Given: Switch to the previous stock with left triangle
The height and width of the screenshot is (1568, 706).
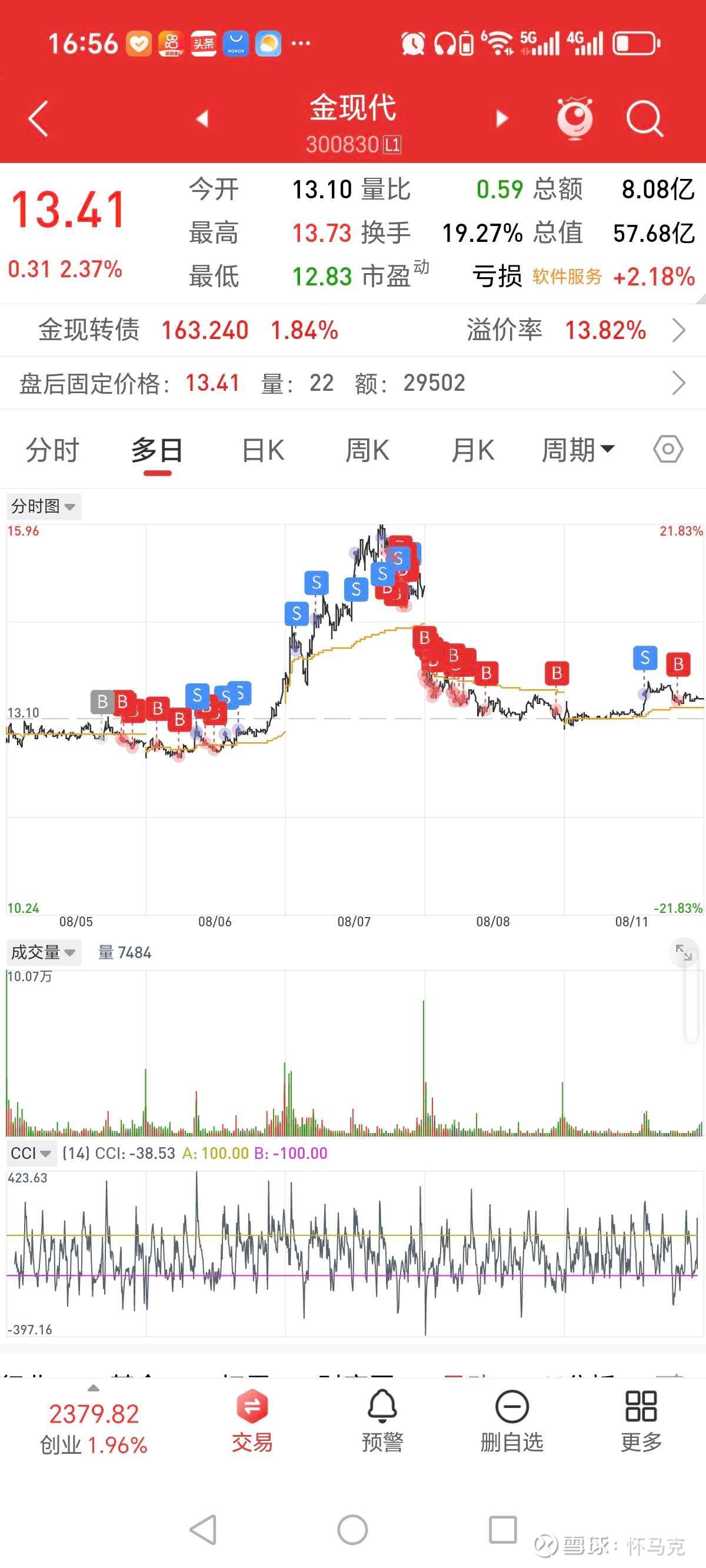Looking at the screenshot, I should [x=202, y=118].
